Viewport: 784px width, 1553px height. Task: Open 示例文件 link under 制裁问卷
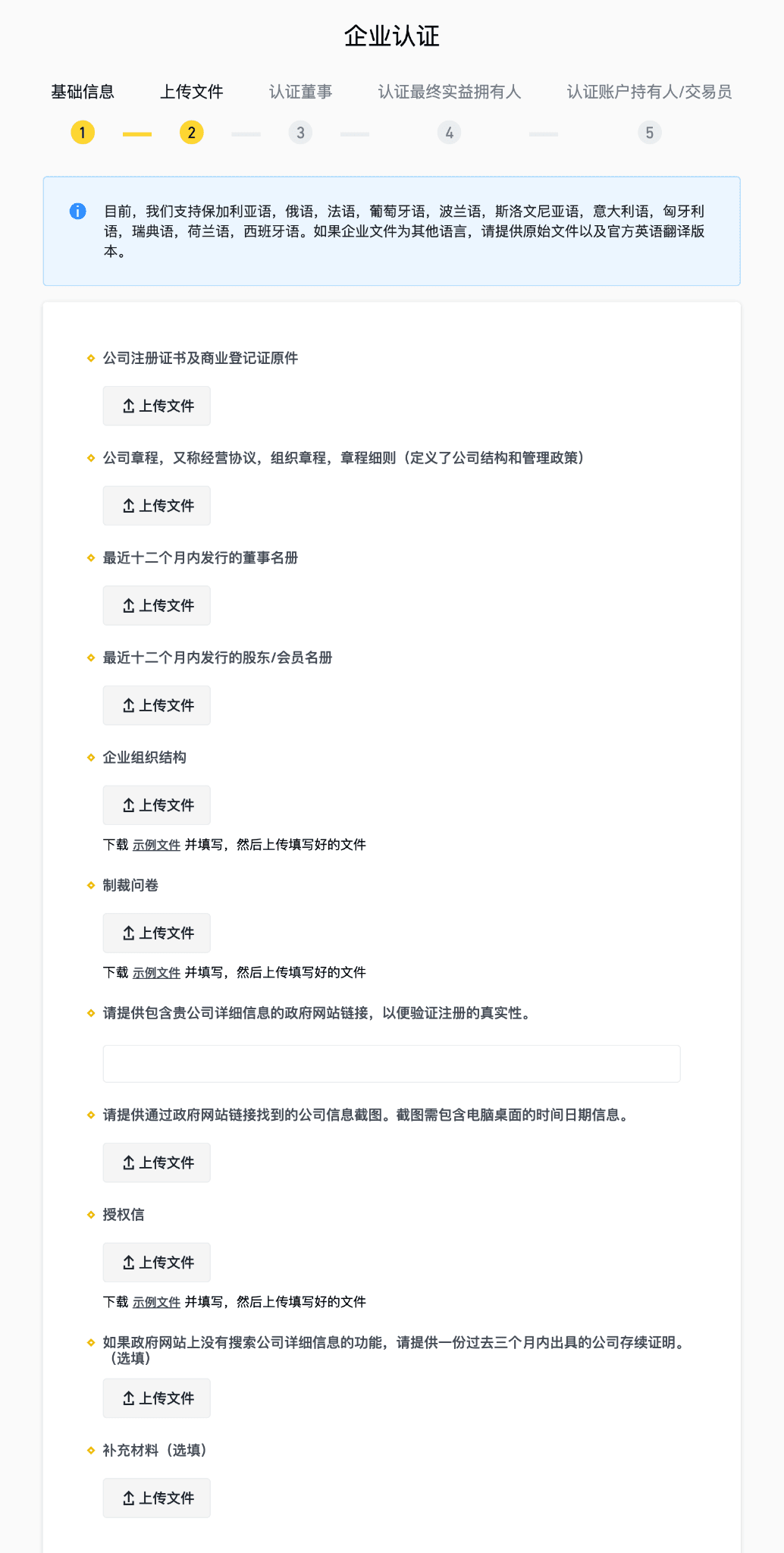pyautogui.click(x=156, y=972)
